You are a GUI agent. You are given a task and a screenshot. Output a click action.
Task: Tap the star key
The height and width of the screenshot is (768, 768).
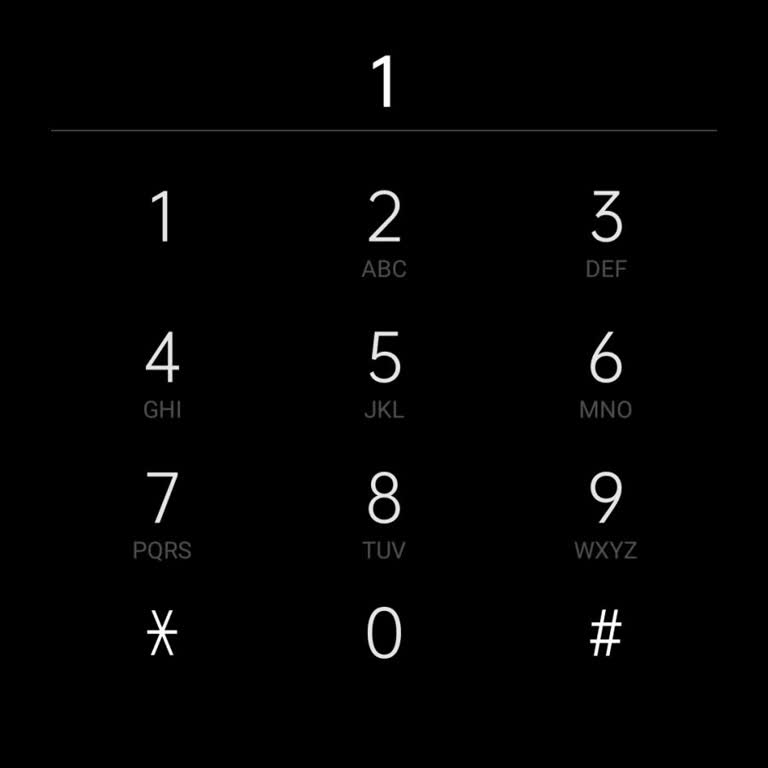click(162, 634)
